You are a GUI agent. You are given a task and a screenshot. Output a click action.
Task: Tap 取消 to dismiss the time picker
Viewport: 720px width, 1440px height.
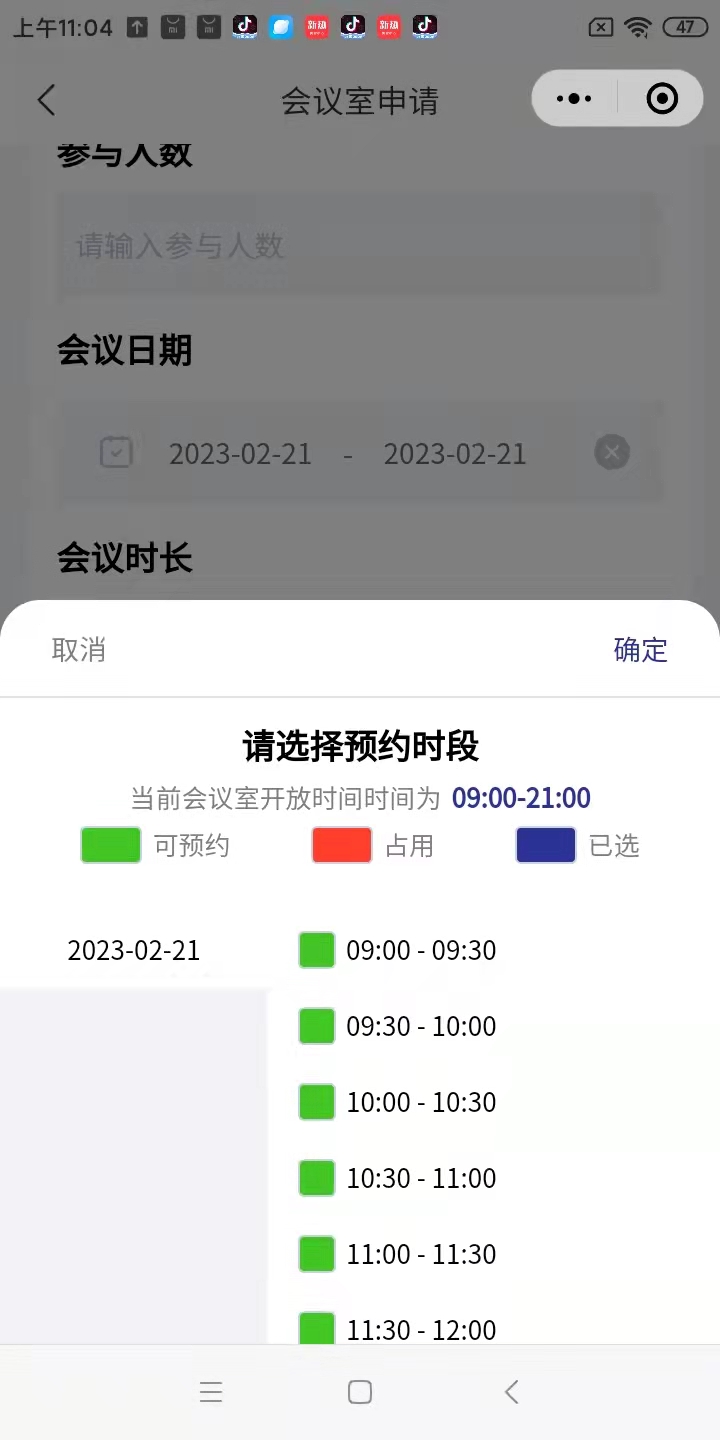(78, 650)
